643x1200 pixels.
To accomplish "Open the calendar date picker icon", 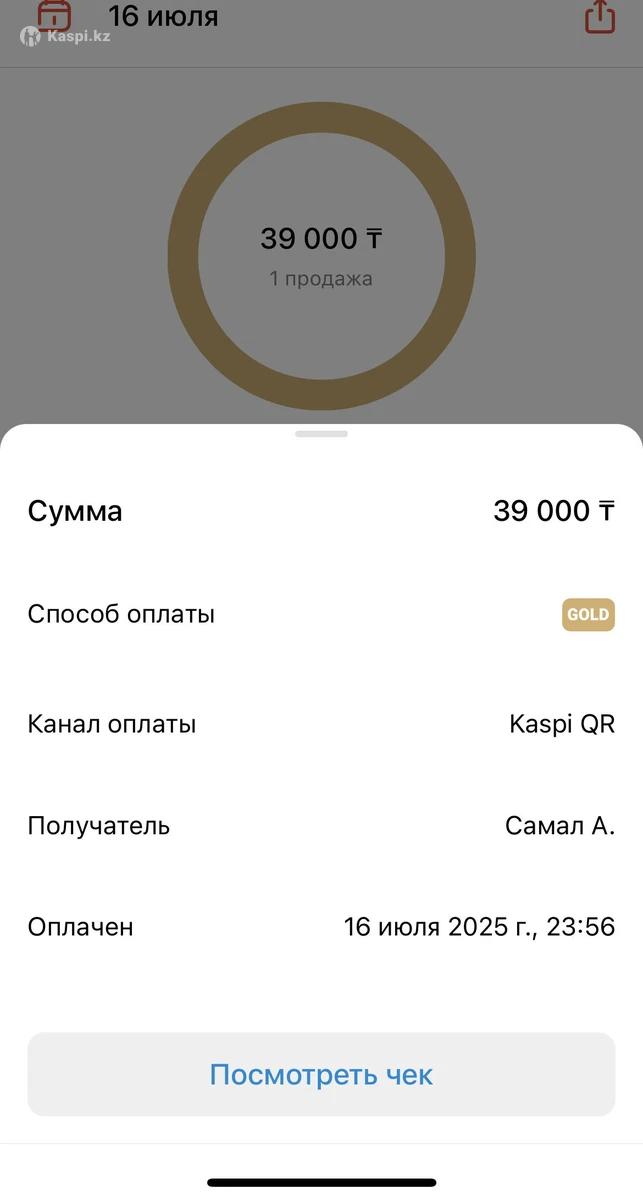I will tap(54, 14).
